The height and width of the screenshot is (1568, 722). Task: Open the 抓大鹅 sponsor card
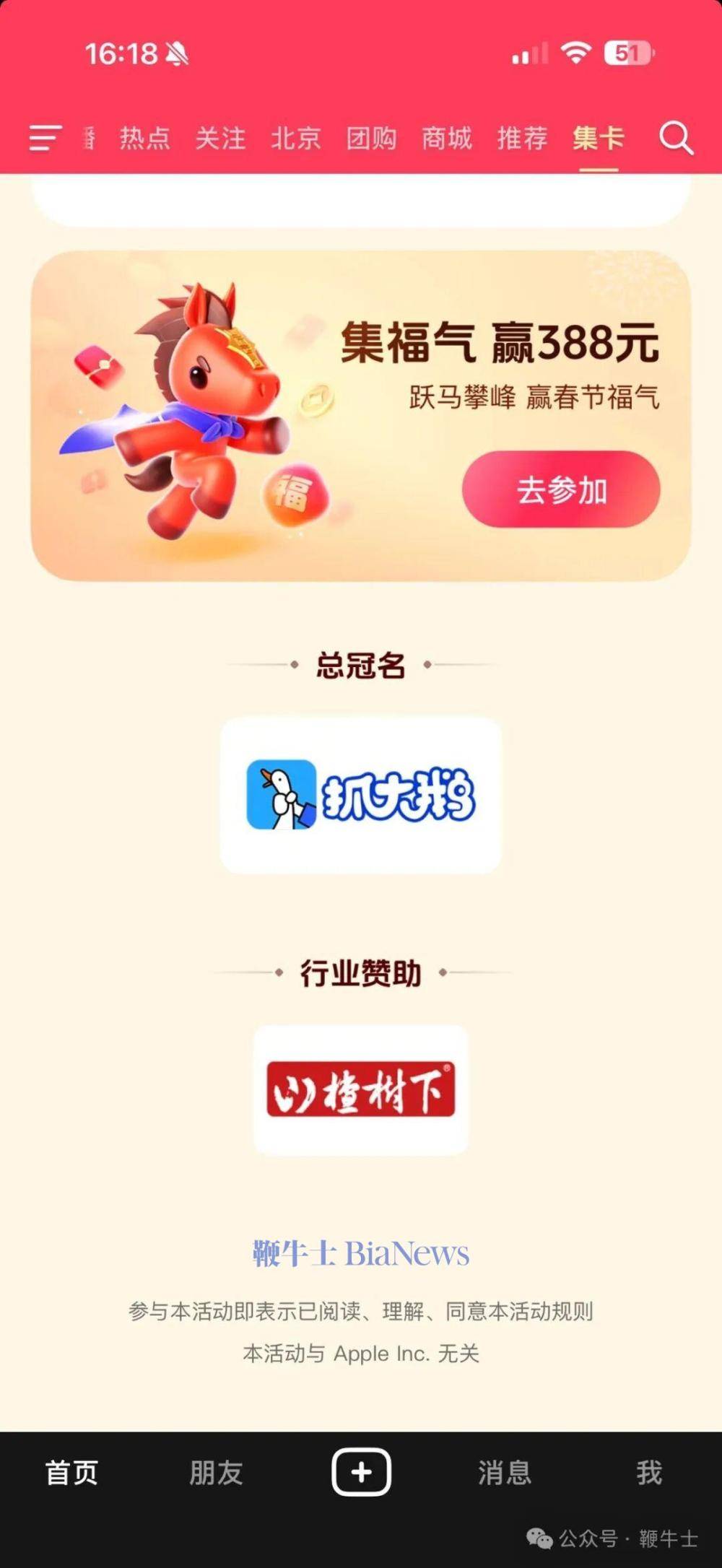click(361, 795)
